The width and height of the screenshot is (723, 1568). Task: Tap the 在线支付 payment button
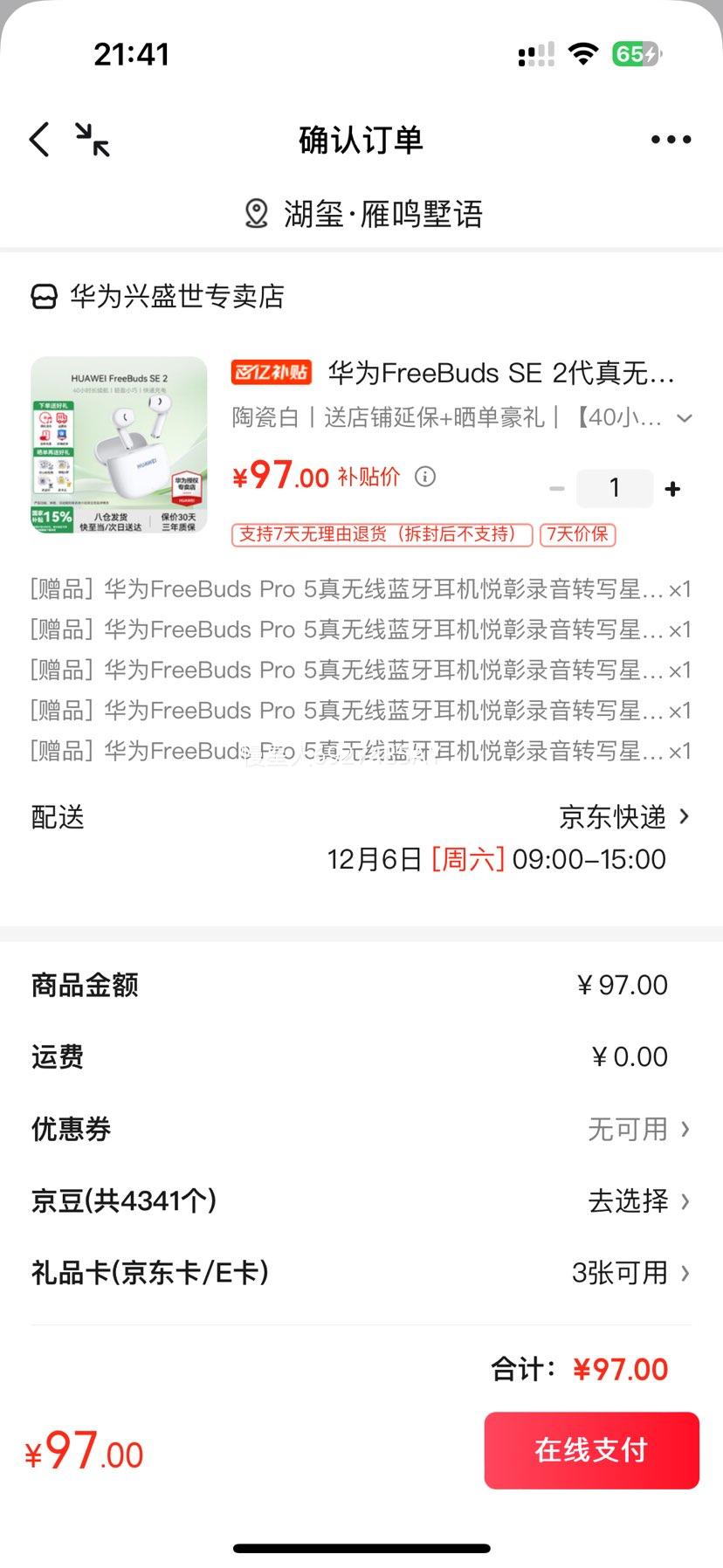click(x=591, y=1451)
